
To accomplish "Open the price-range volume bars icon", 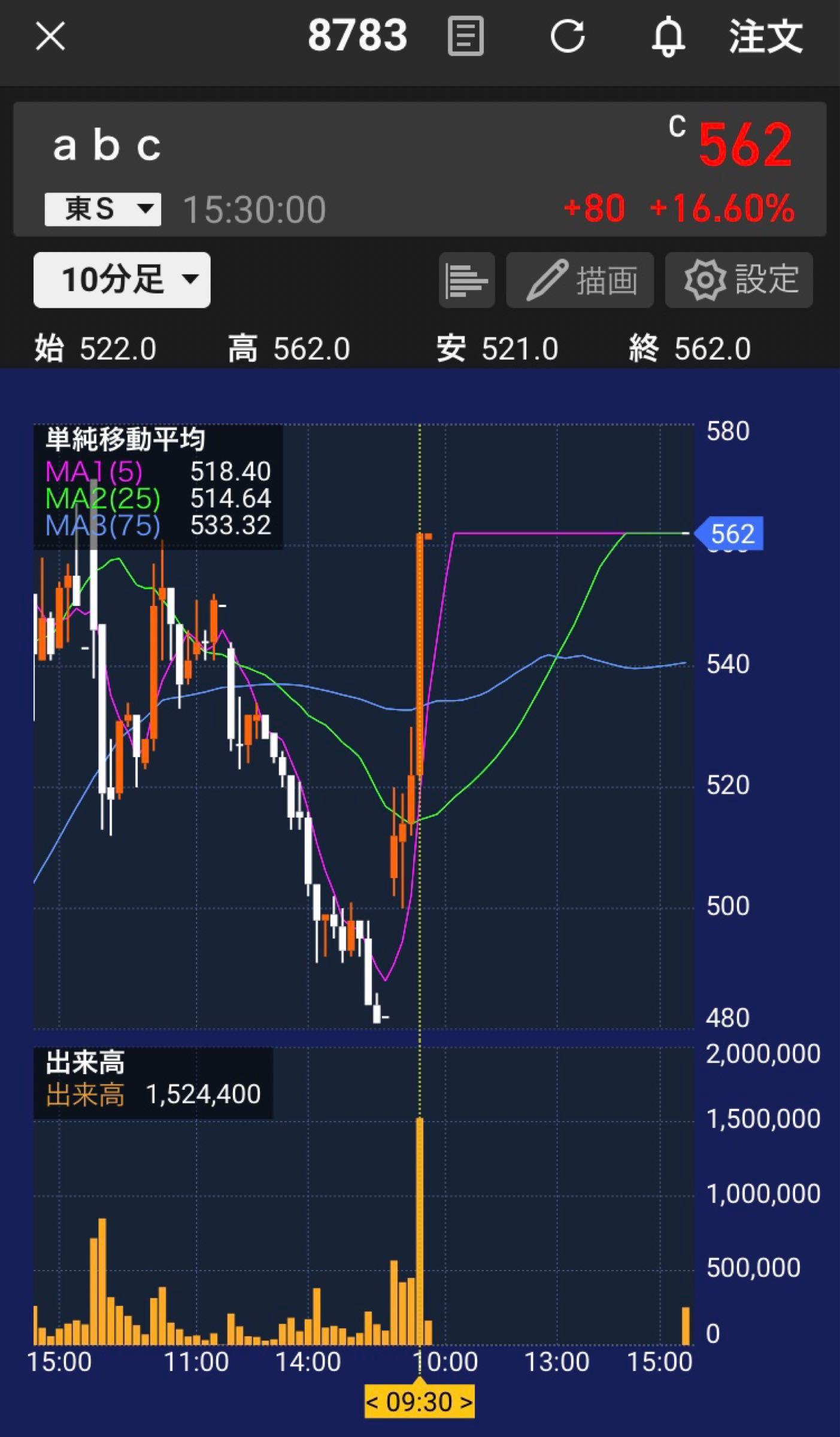I will tap(467, 280).
